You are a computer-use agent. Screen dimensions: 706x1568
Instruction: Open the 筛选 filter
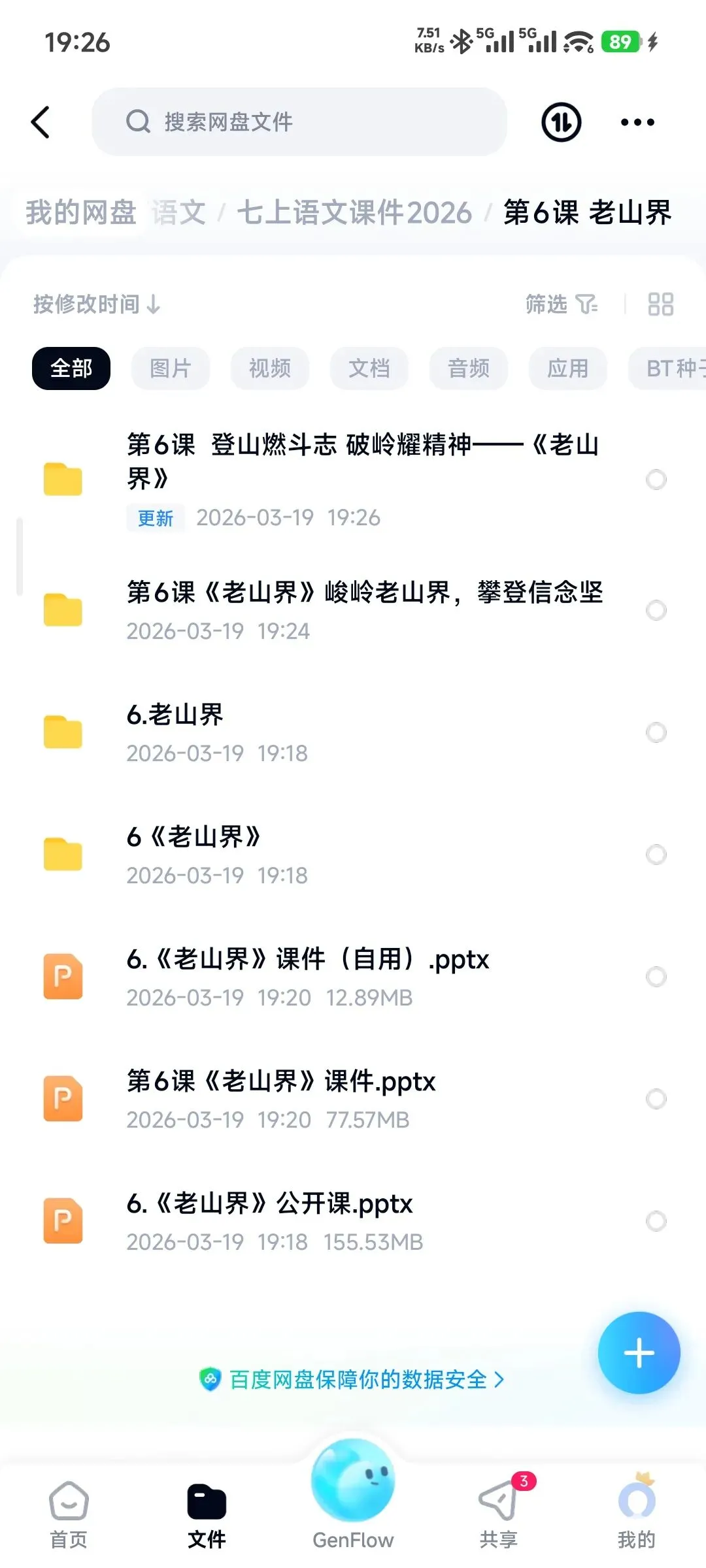coord(562,304)
